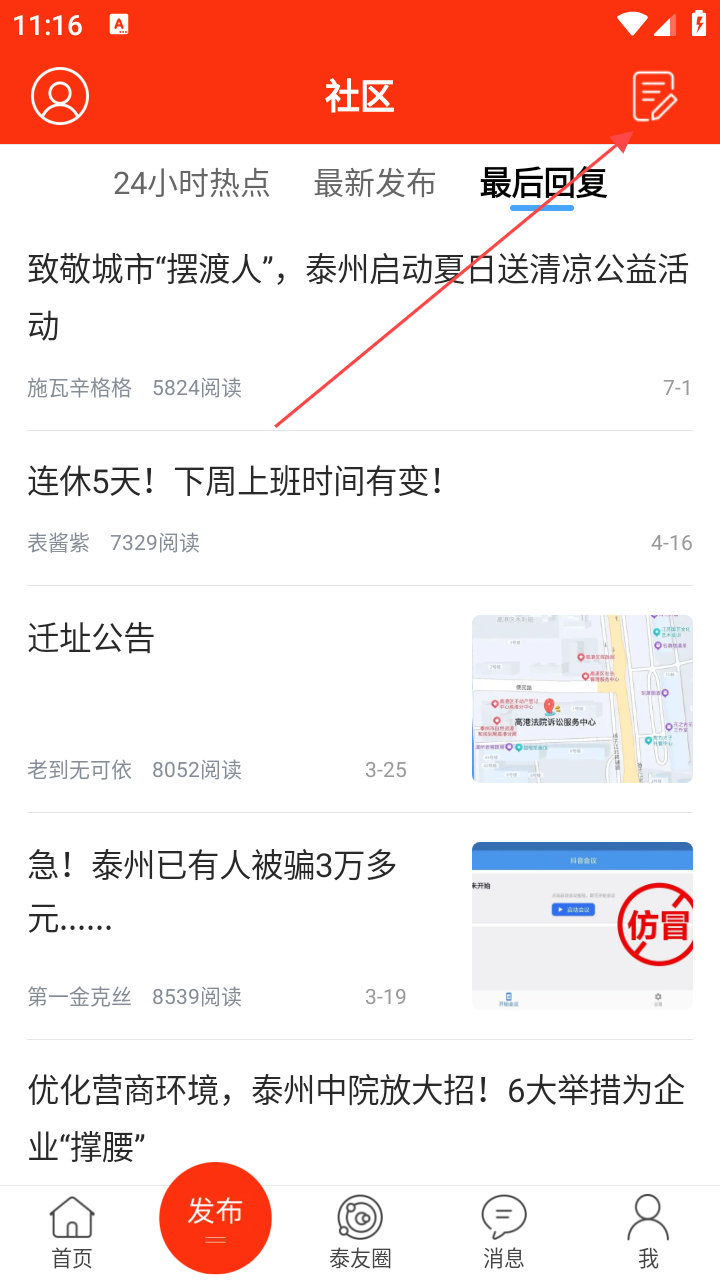Go to the 我 profile tab

point(648,1232)
